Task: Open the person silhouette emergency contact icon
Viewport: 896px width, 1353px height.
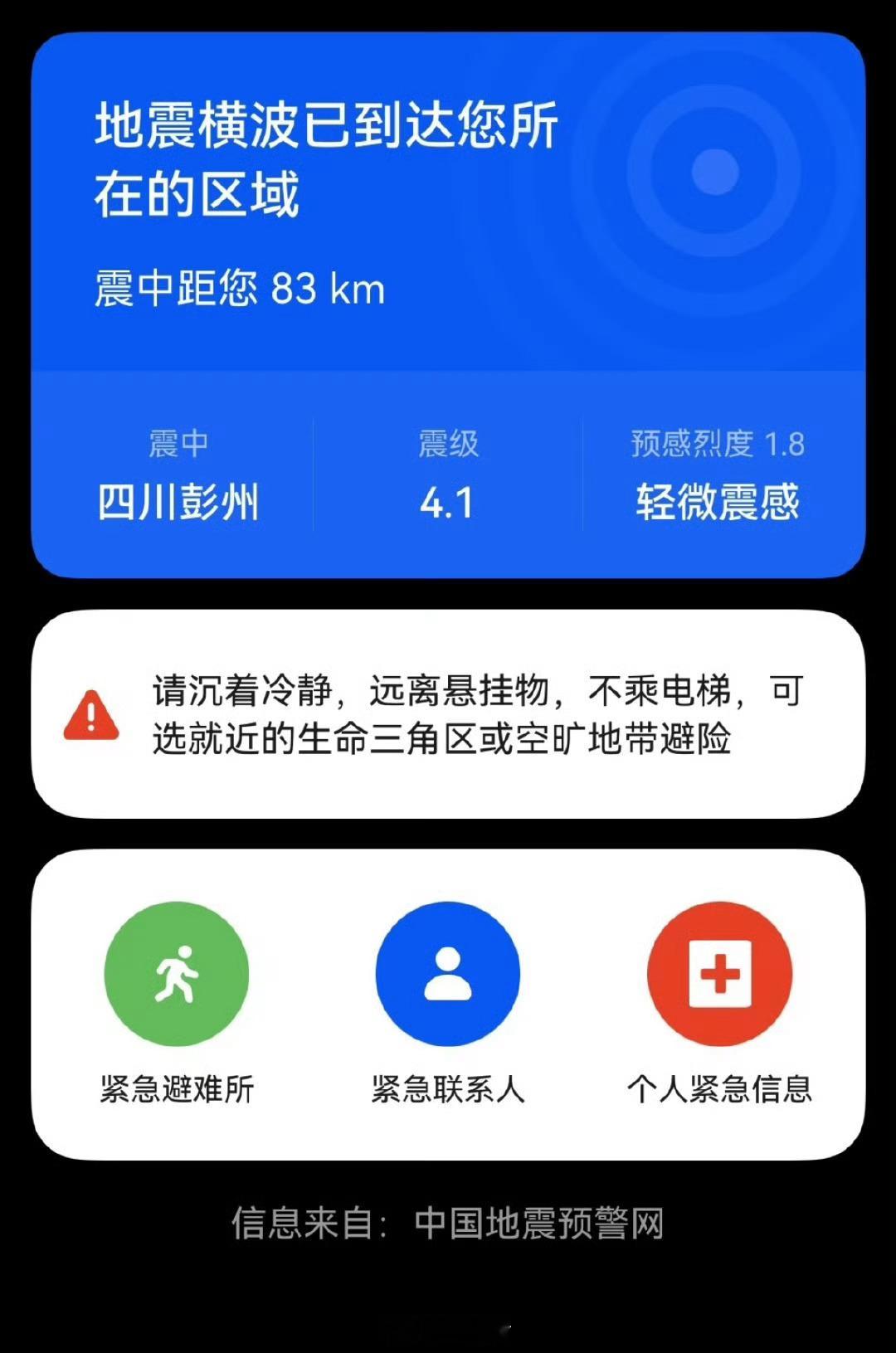Action: click(x=446, y=975)
